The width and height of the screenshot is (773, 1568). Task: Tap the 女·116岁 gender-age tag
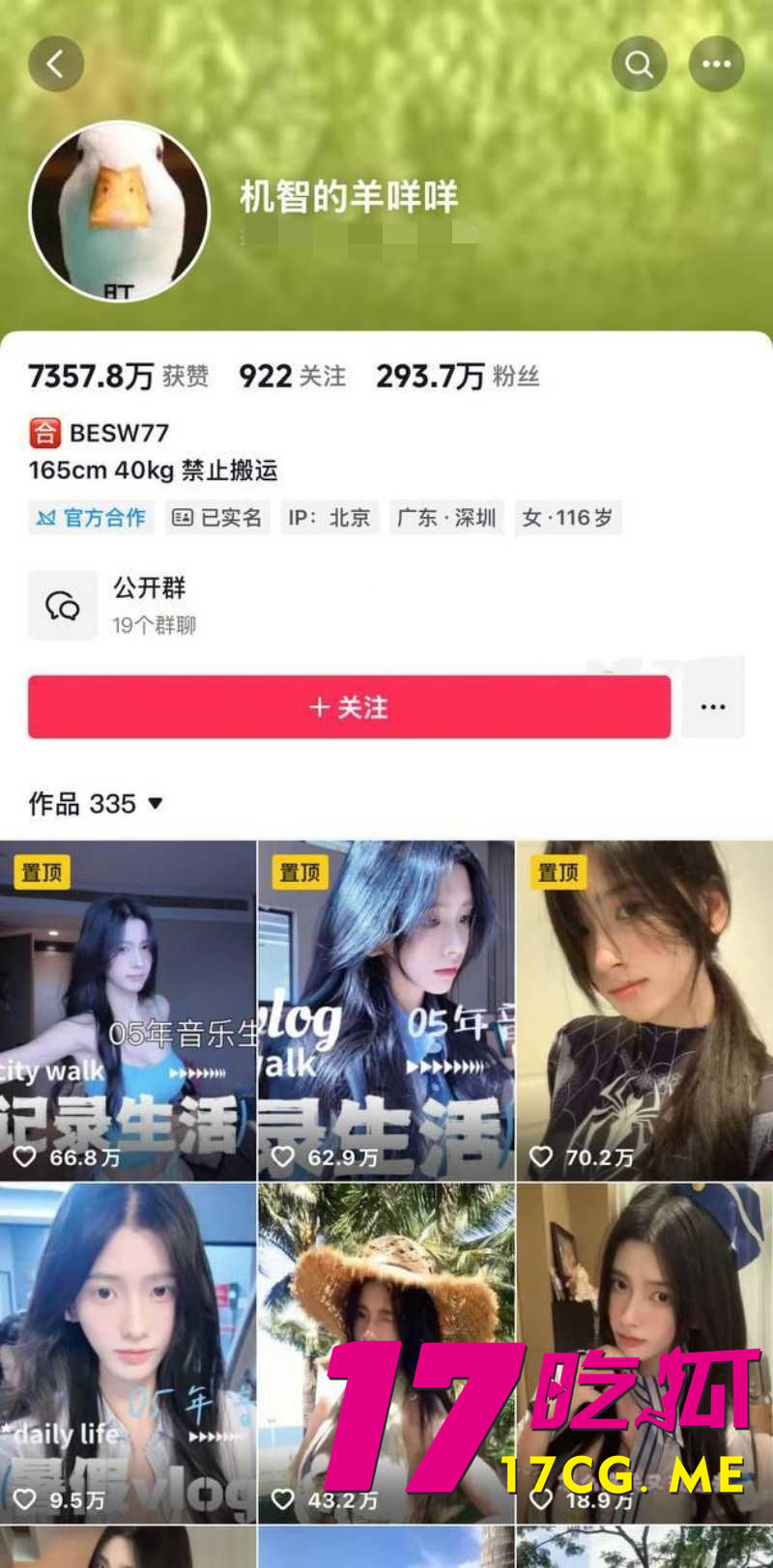(x=568, y=518)
